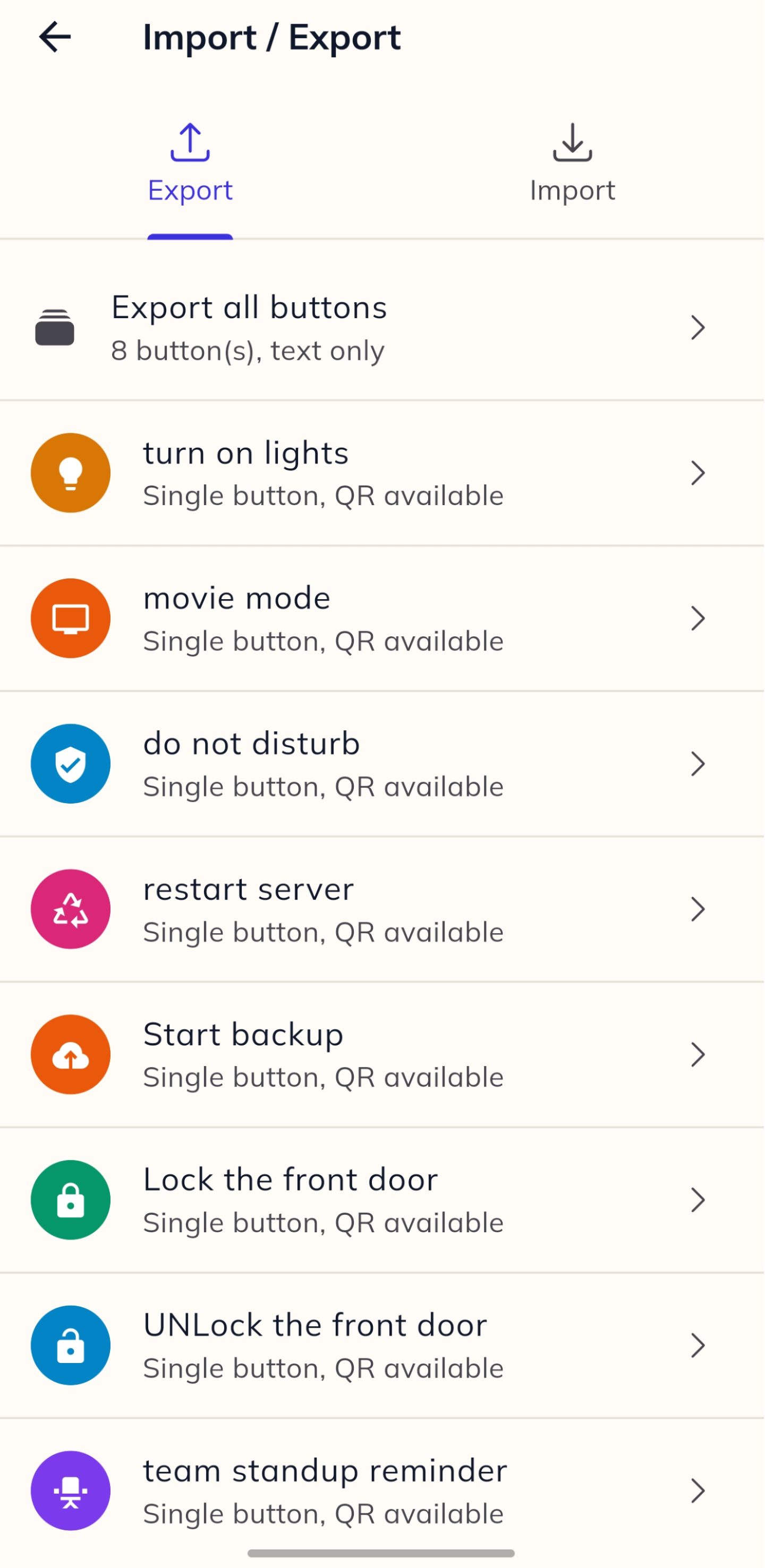Click the green padlock icon for Lock the front door

[70, 1199]
